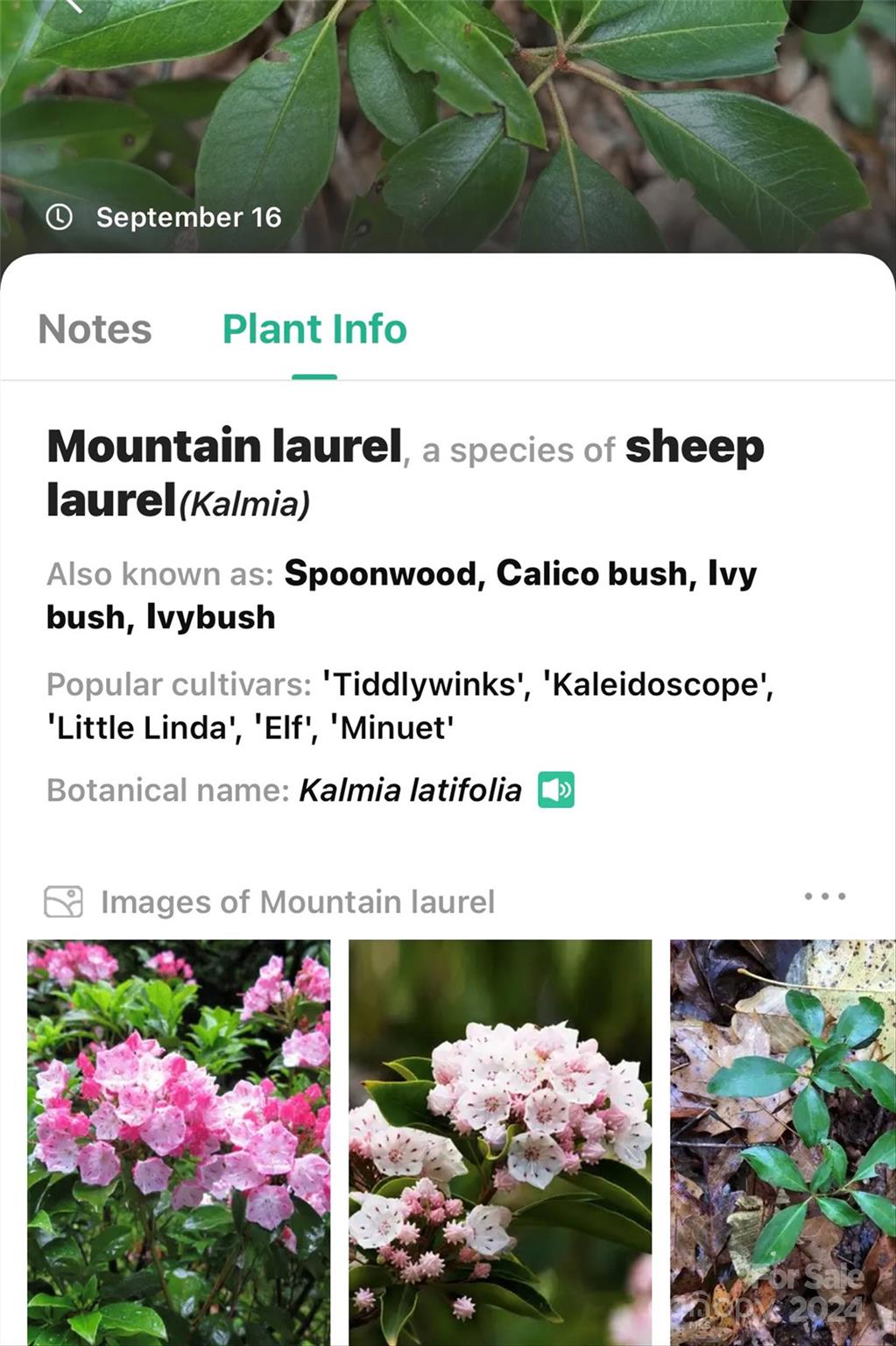Open the pink flowering Mountain laurel image
Screen dimensions: 896x1346
[x=179, y=1139]
